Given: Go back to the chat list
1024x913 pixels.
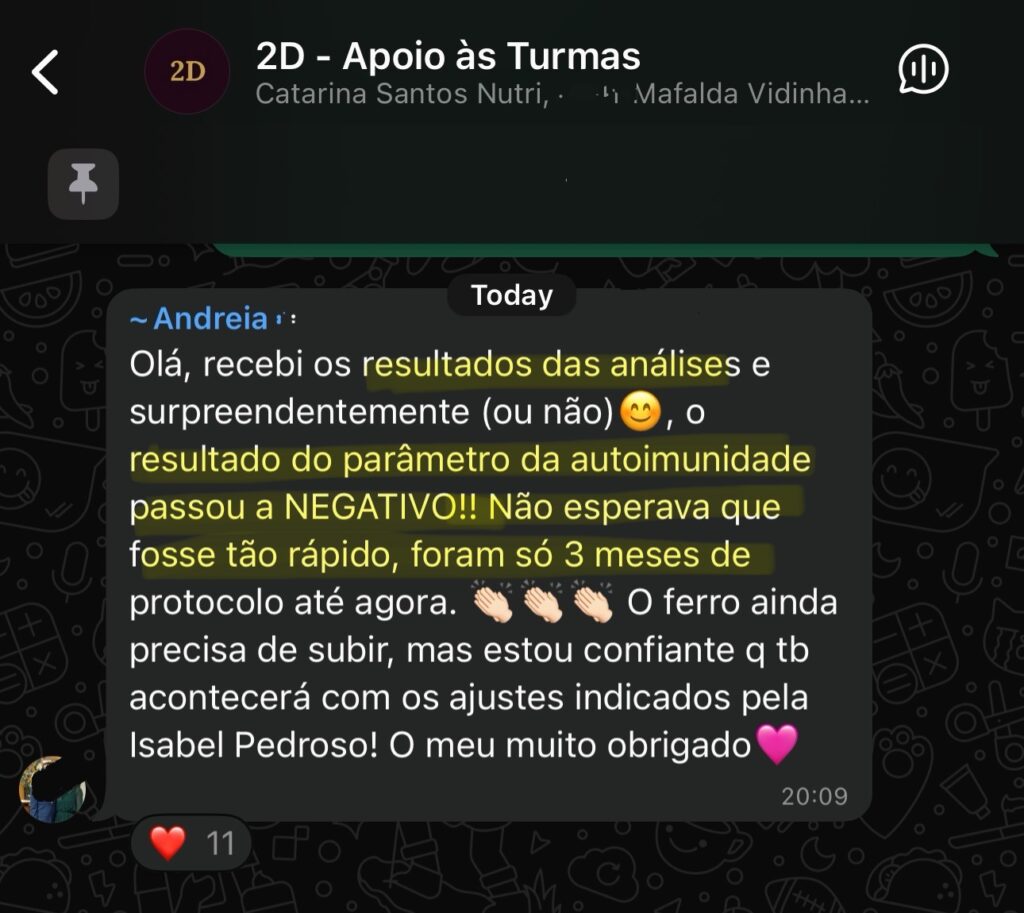Looking at the screenshot, I should tap(46, 73).
